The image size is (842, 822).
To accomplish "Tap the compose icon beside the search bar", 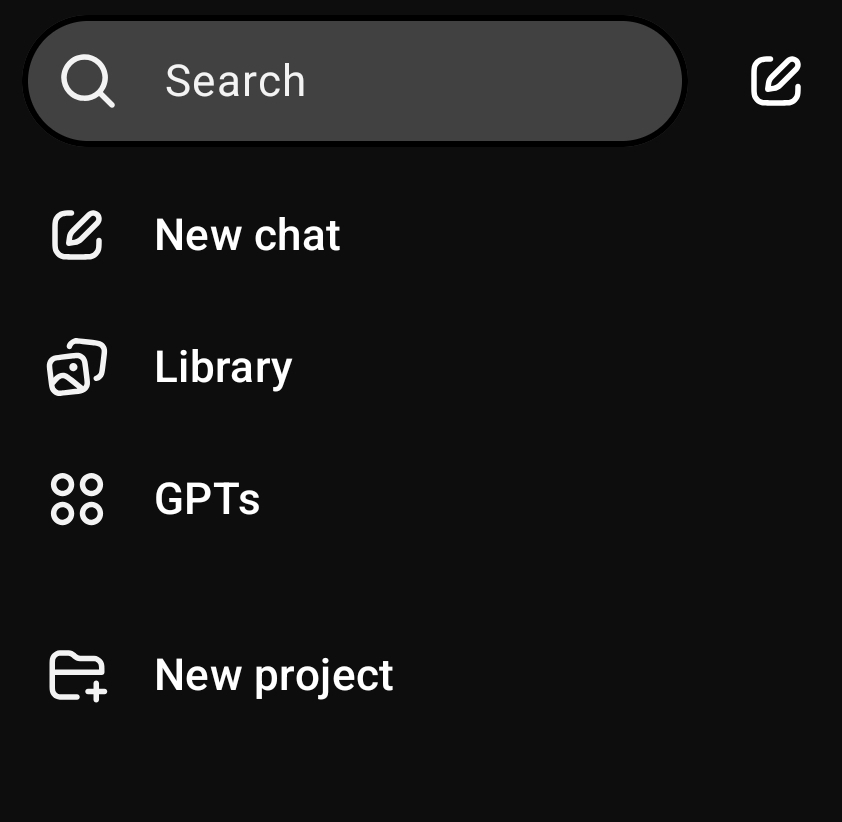I will [776, 81].
